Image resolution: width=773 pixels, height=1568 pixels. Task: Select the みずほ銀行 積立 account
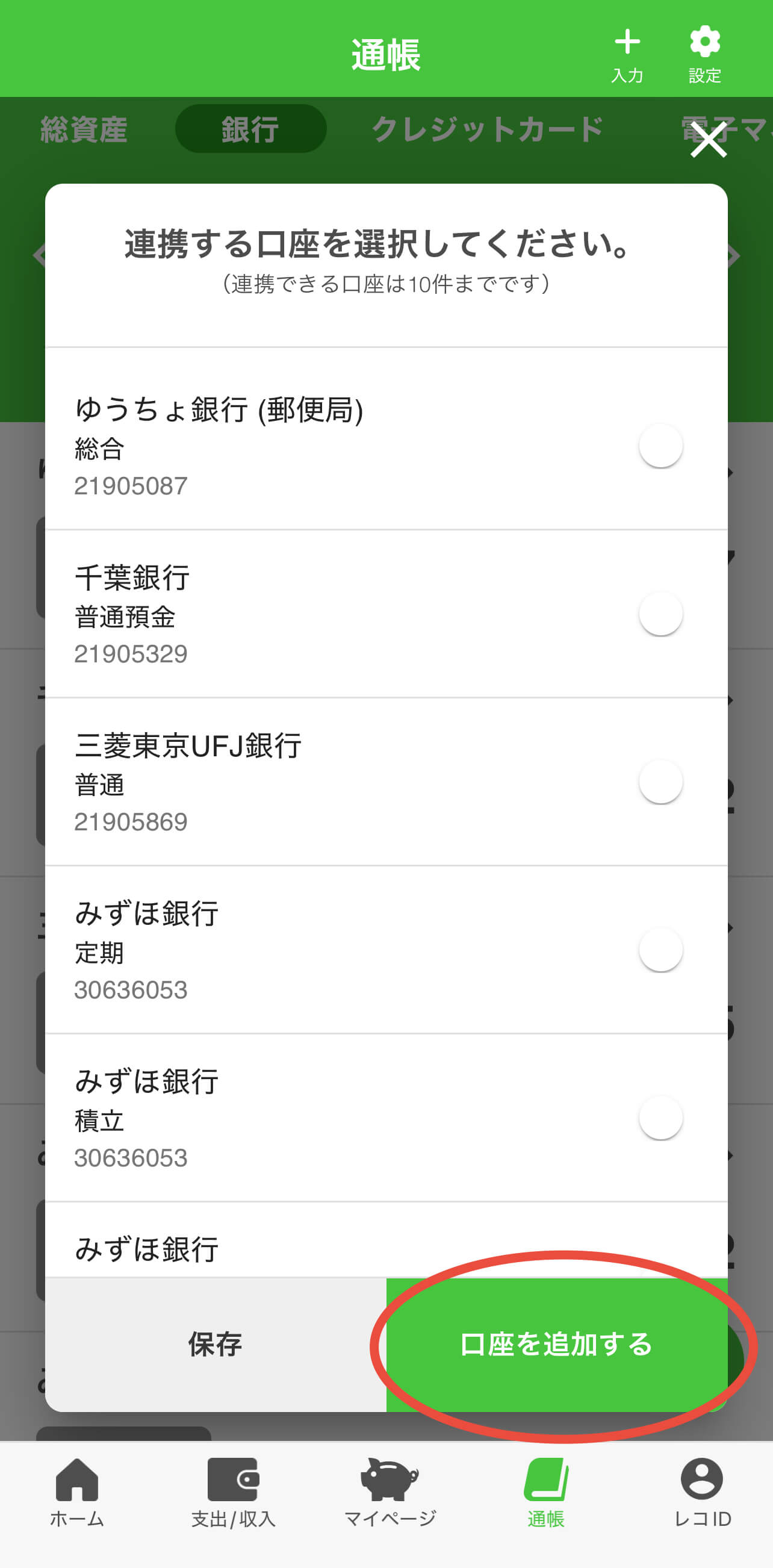tap(660, 1118)
